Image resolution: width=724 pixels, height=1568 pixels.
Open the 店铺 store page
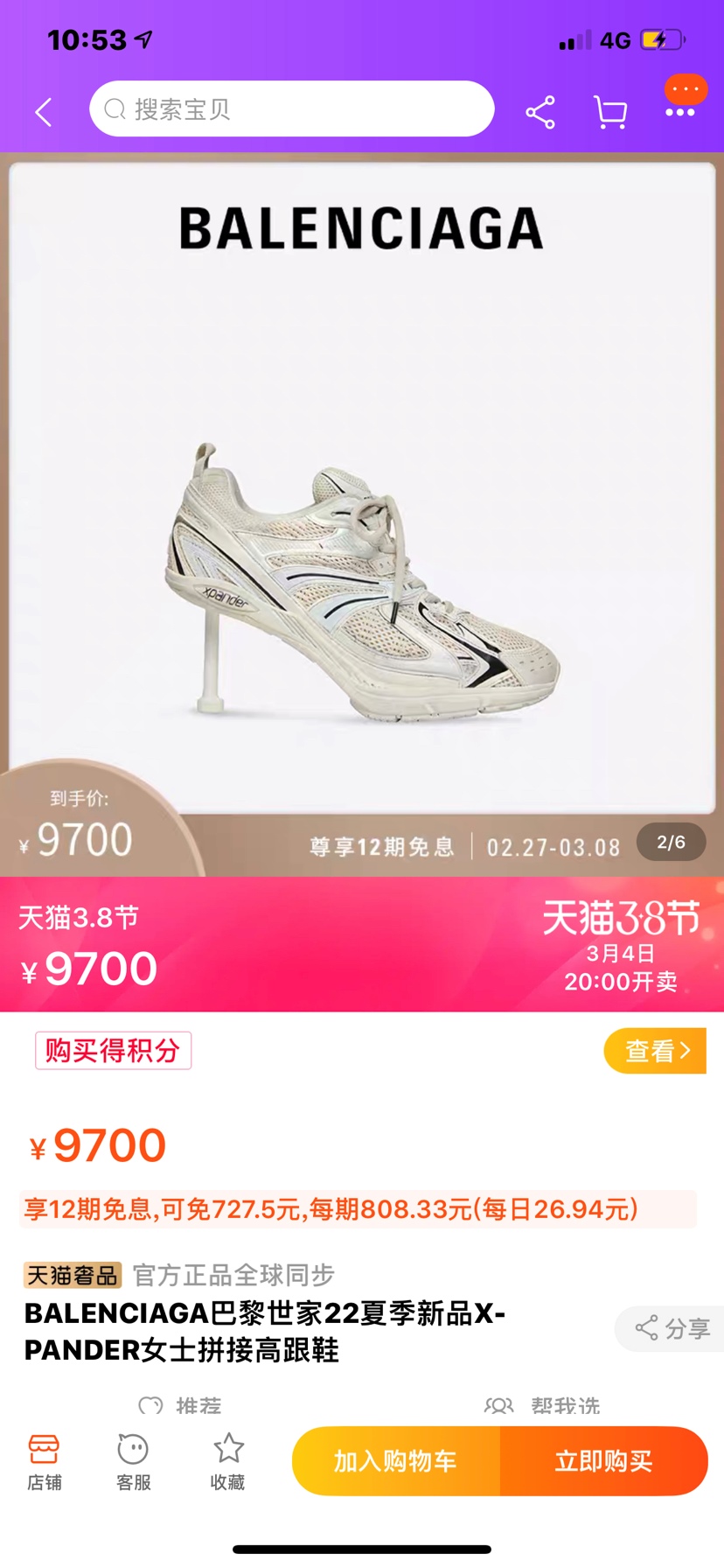pos(44,1461)
